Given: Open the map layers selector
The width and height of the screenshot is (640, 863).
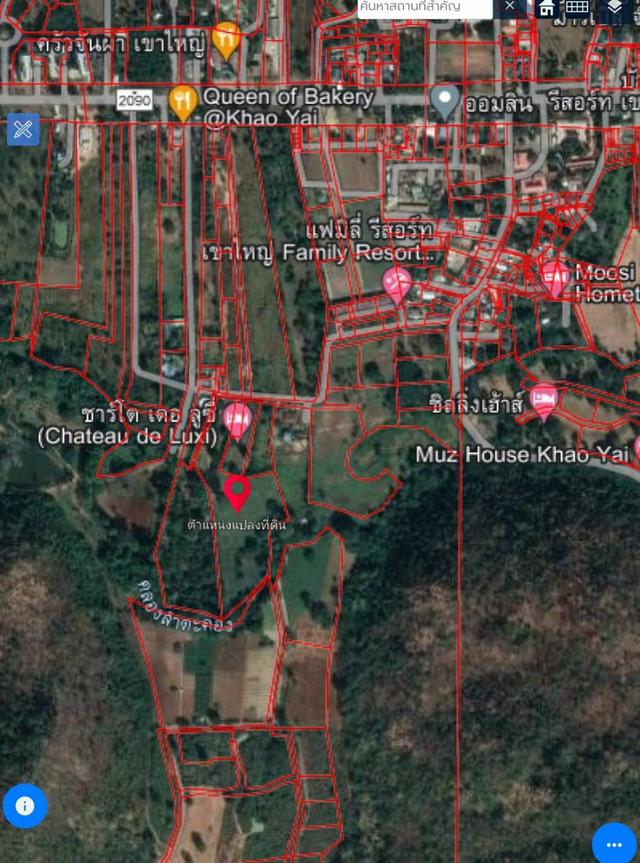Looking at the screenshot, I should tap(613, 8).
